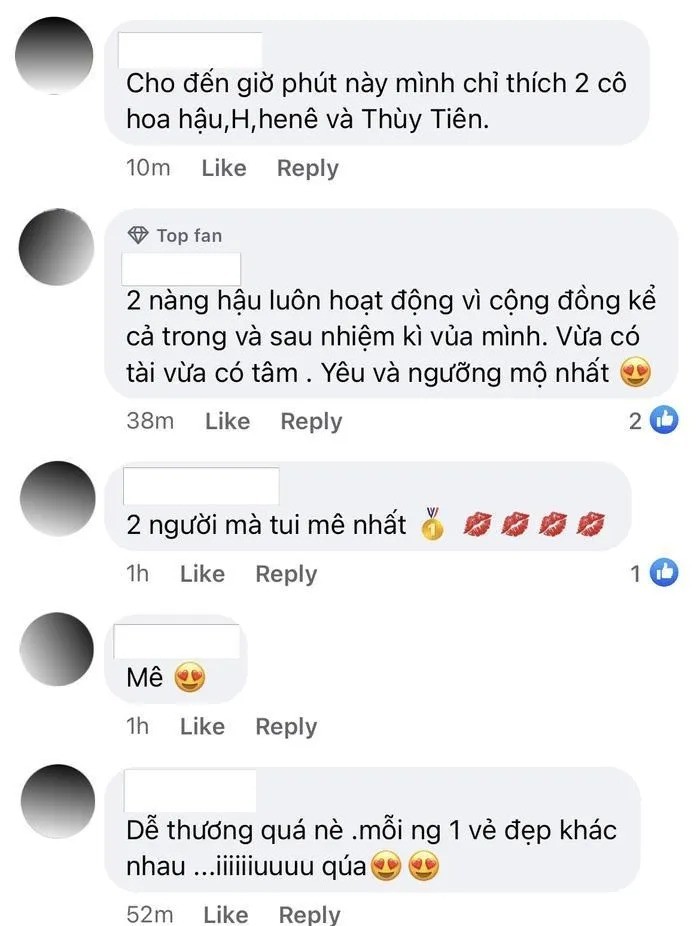Reply to the Top fan's 38m comment
700x926 pixels.
pyautogui.click(x=311, y=421)
